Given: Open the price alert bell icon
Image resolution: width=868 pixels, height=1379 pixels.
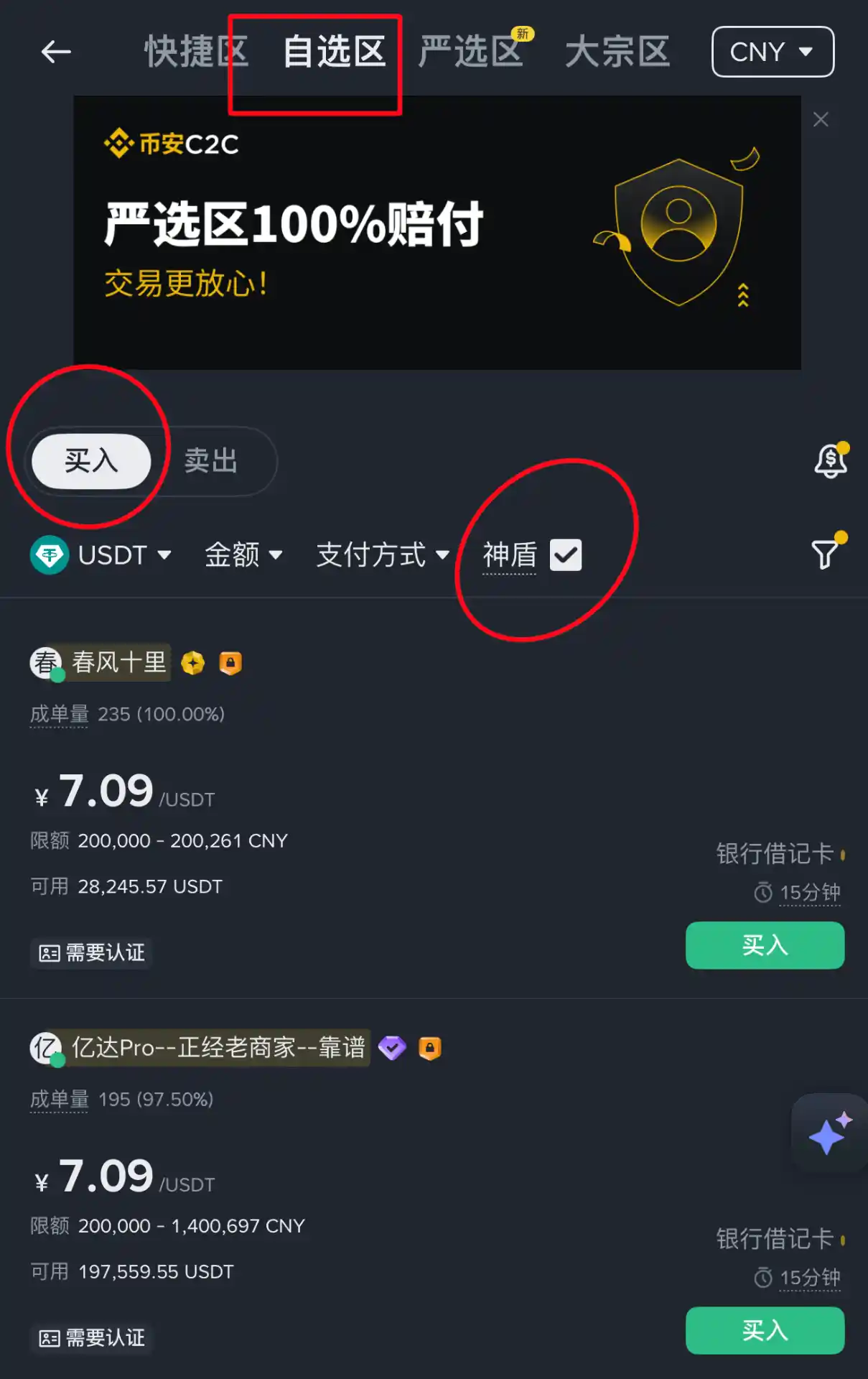Looking at the screenshot, I should 830,461.
